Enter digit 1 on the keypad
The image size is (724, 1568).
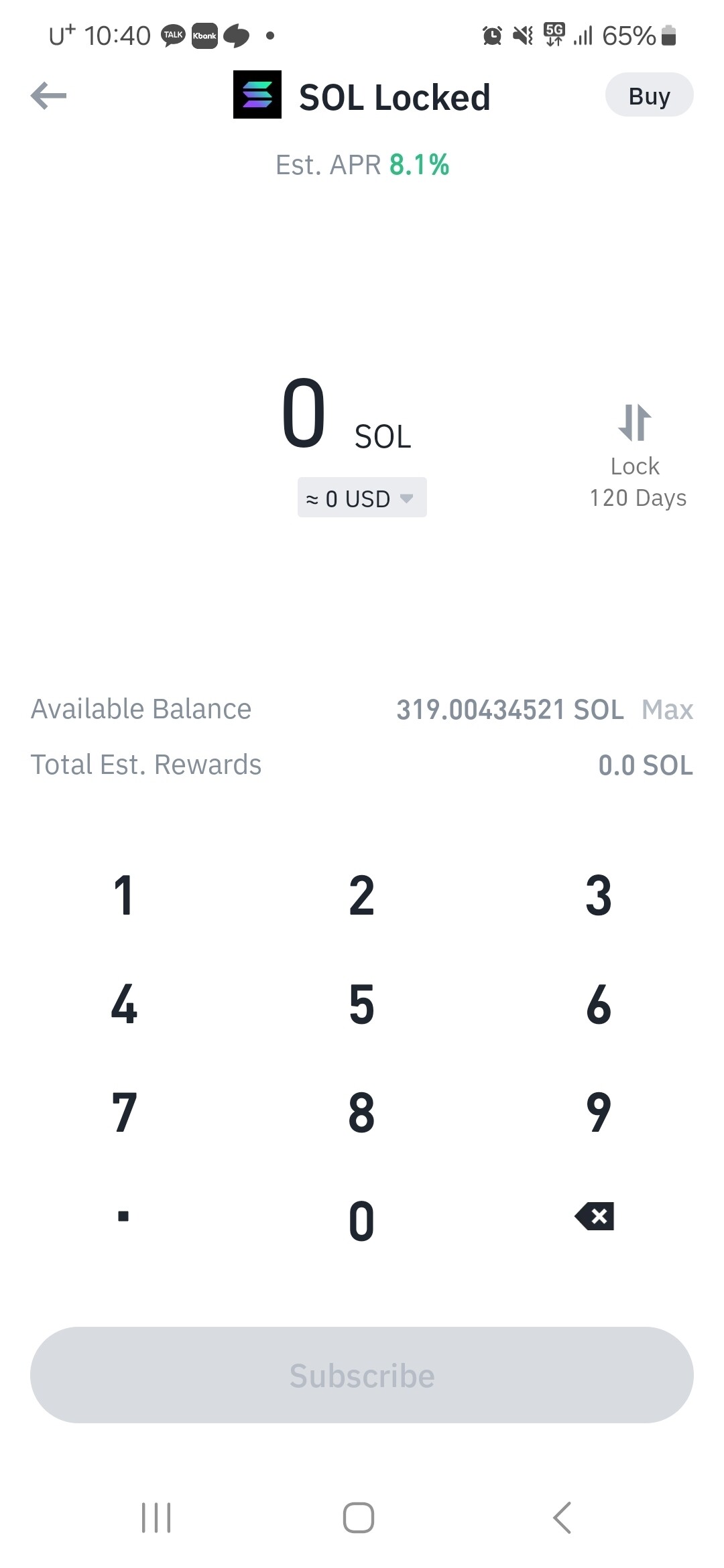(124, 895)
